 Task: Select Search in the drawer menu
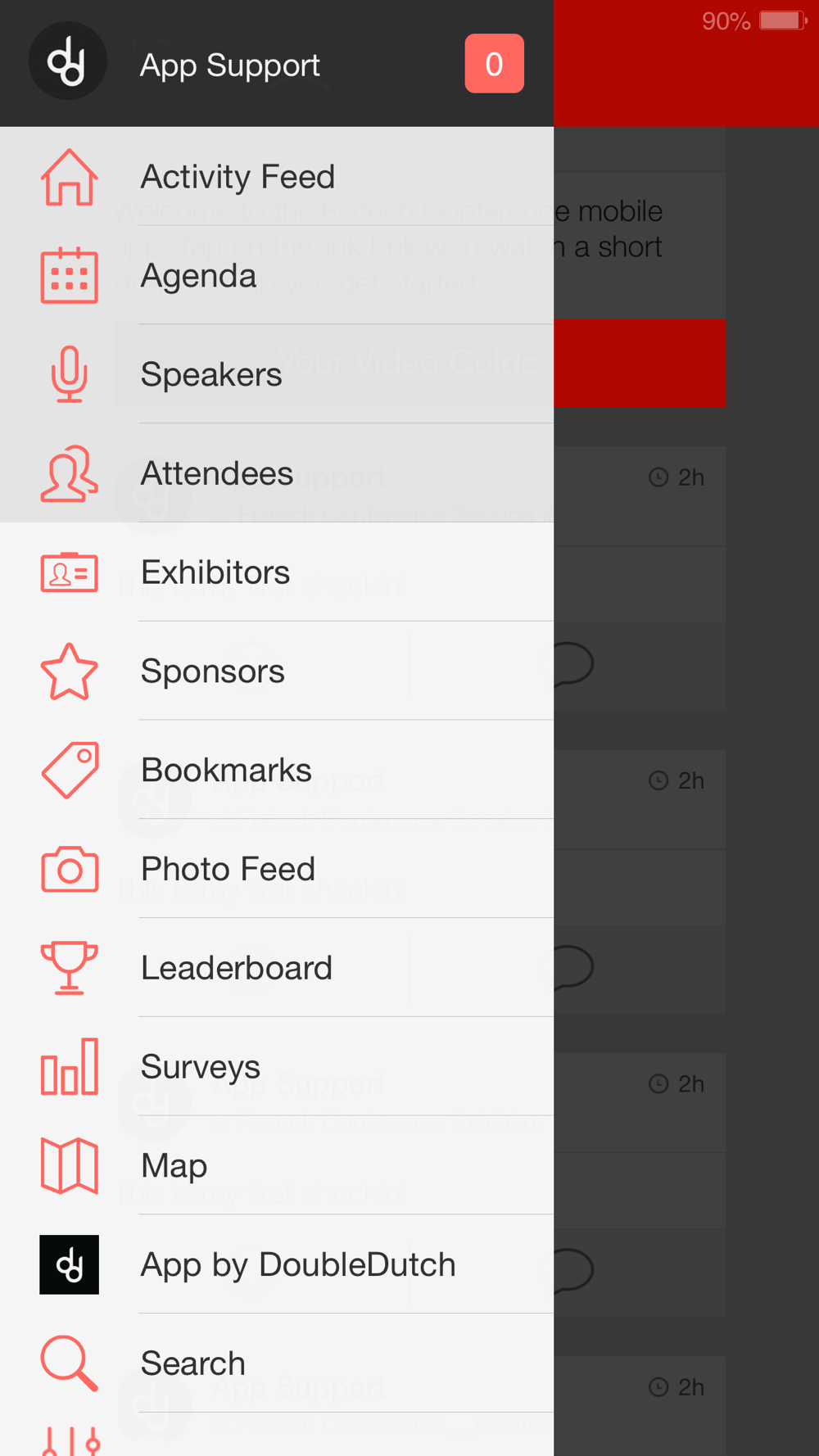click(277, 1363)
